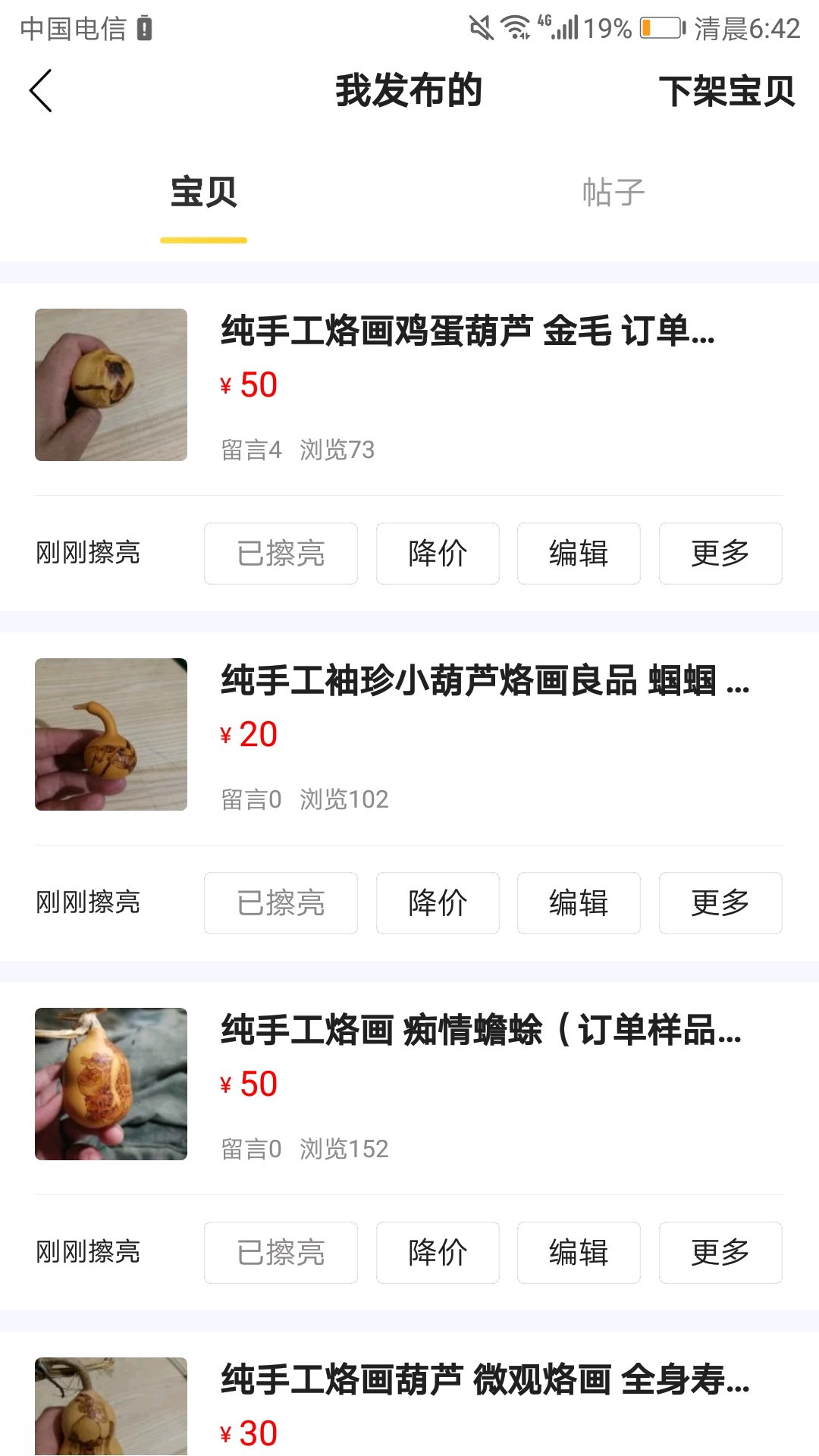Open the 痴情蟾蜍 listing
Viewport: 819px width, 1456px height.
(409, 1084)
